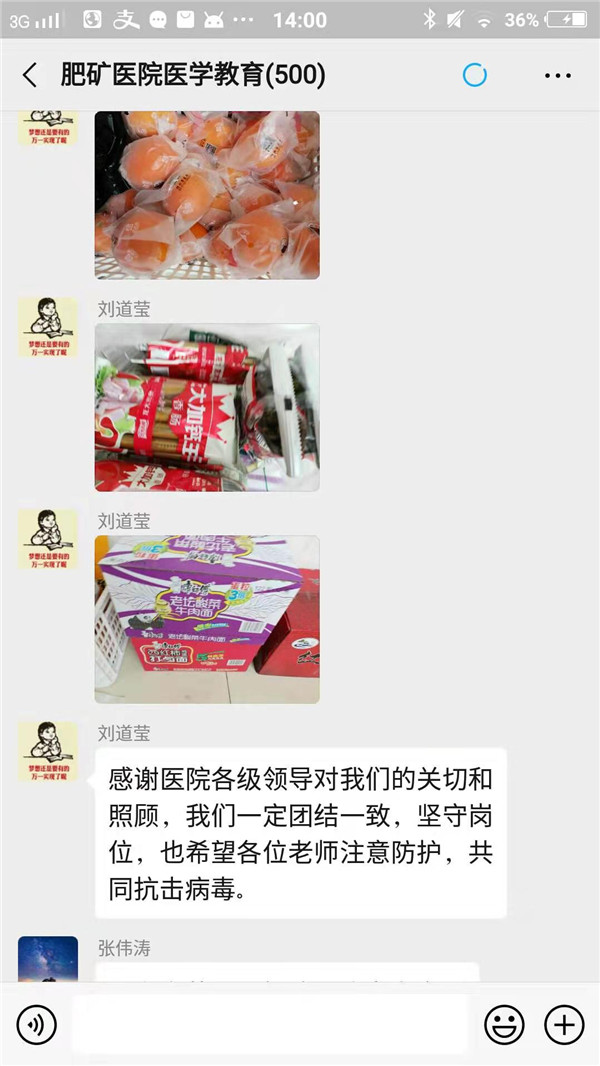Go back from the group chat
This screenshot has height=1066, width=600.
pos(30,75)
